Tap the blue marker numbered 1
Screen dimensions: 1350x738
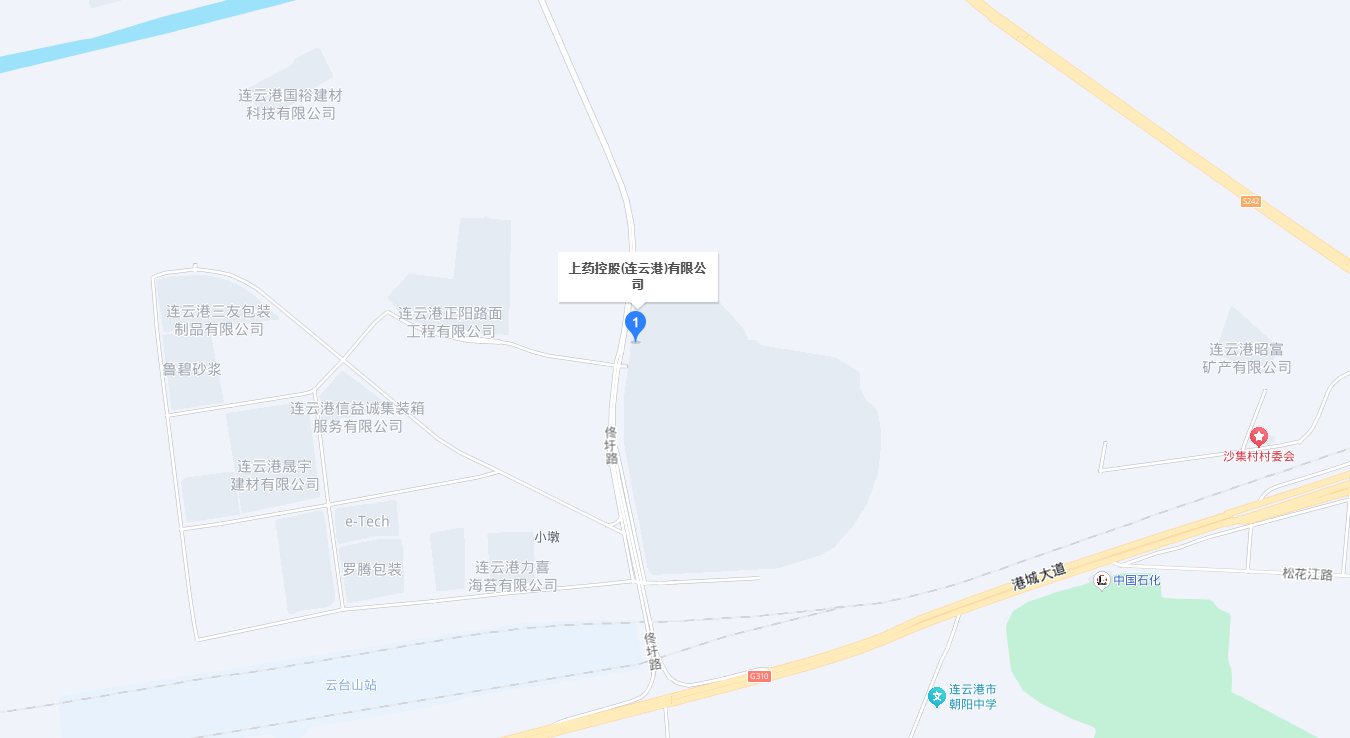pyautogui.click(x=635, y=323)
